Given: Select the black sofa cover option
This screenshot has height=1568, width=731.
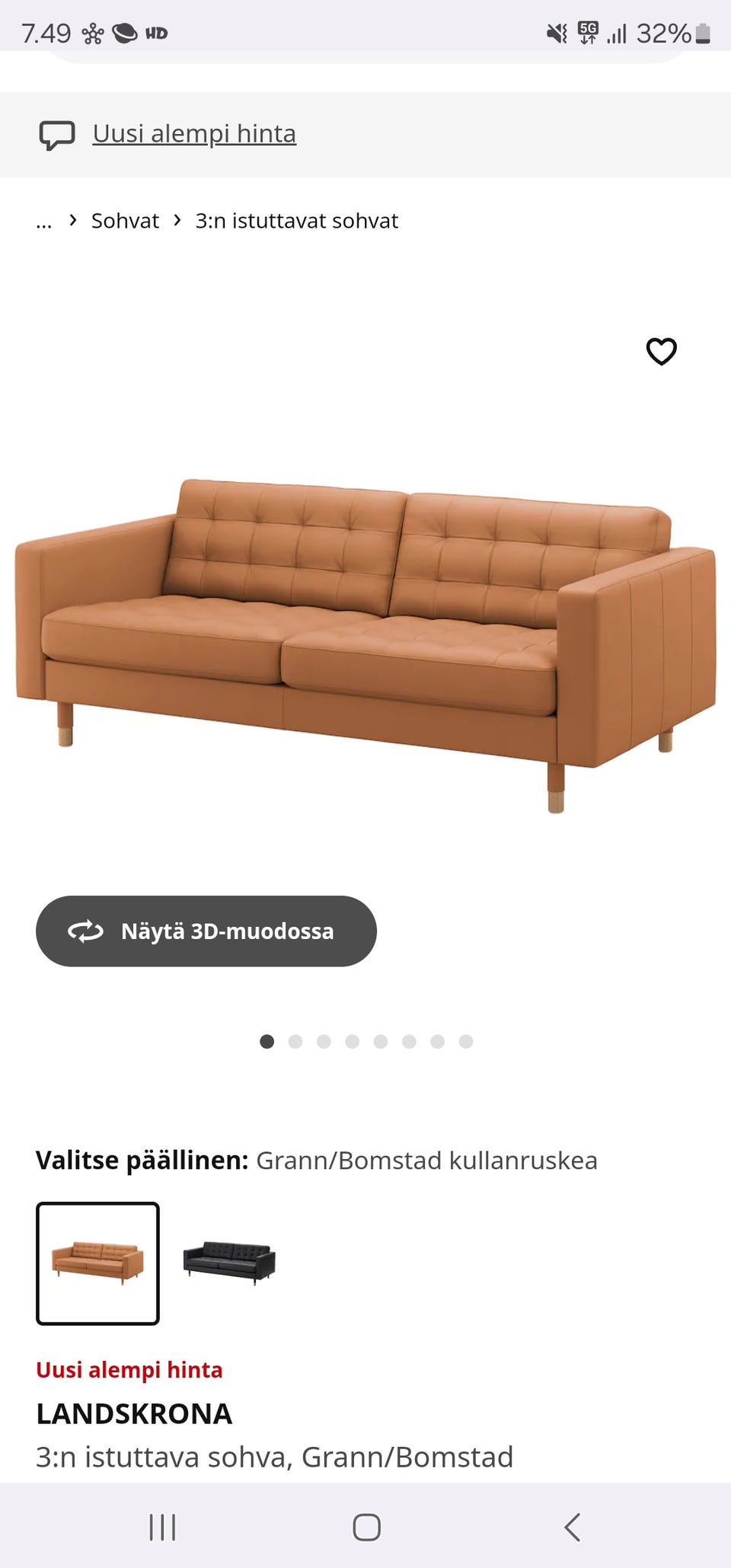Looking at the screenshot, I should 228,1263.
